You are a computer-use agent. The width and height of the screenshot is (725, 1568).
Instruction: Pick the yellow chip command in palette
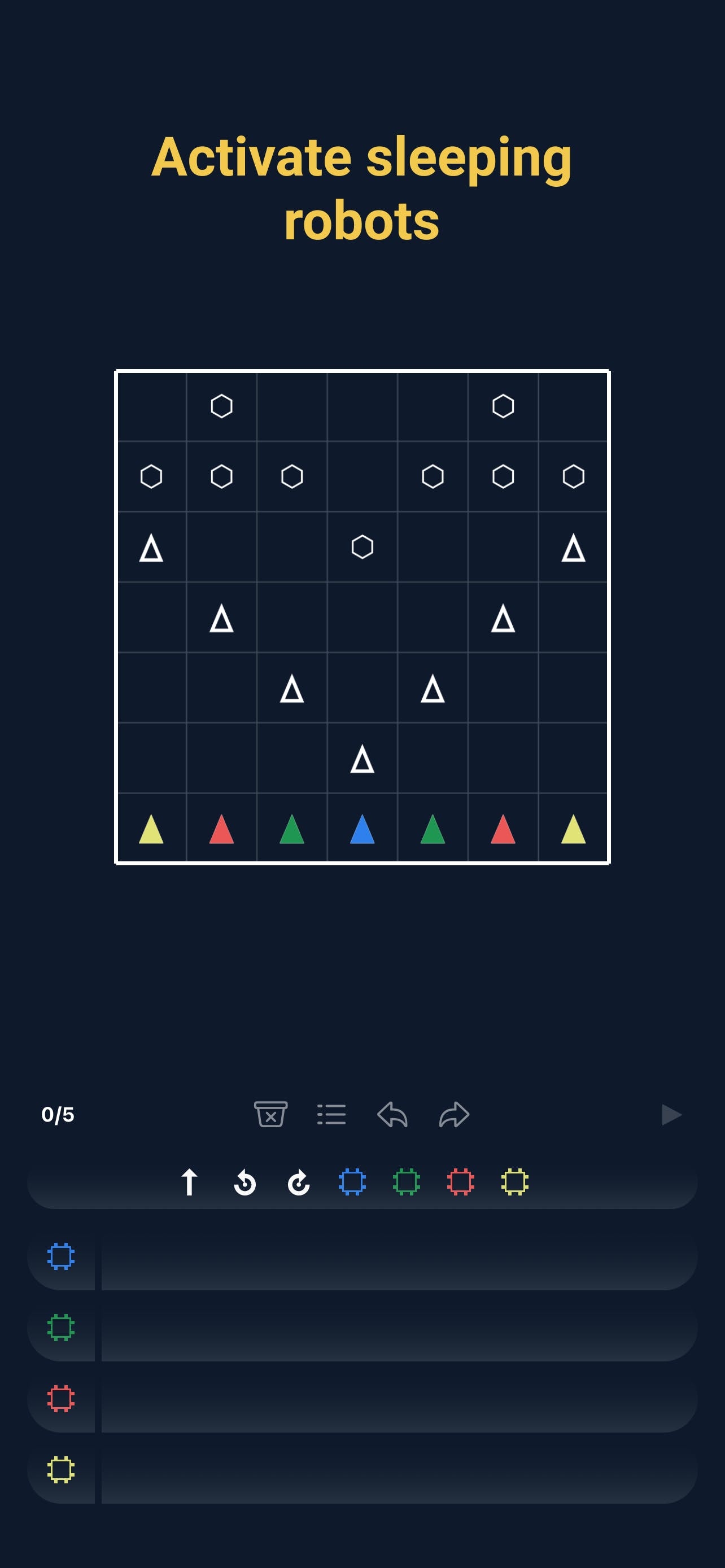point(514,1182)
